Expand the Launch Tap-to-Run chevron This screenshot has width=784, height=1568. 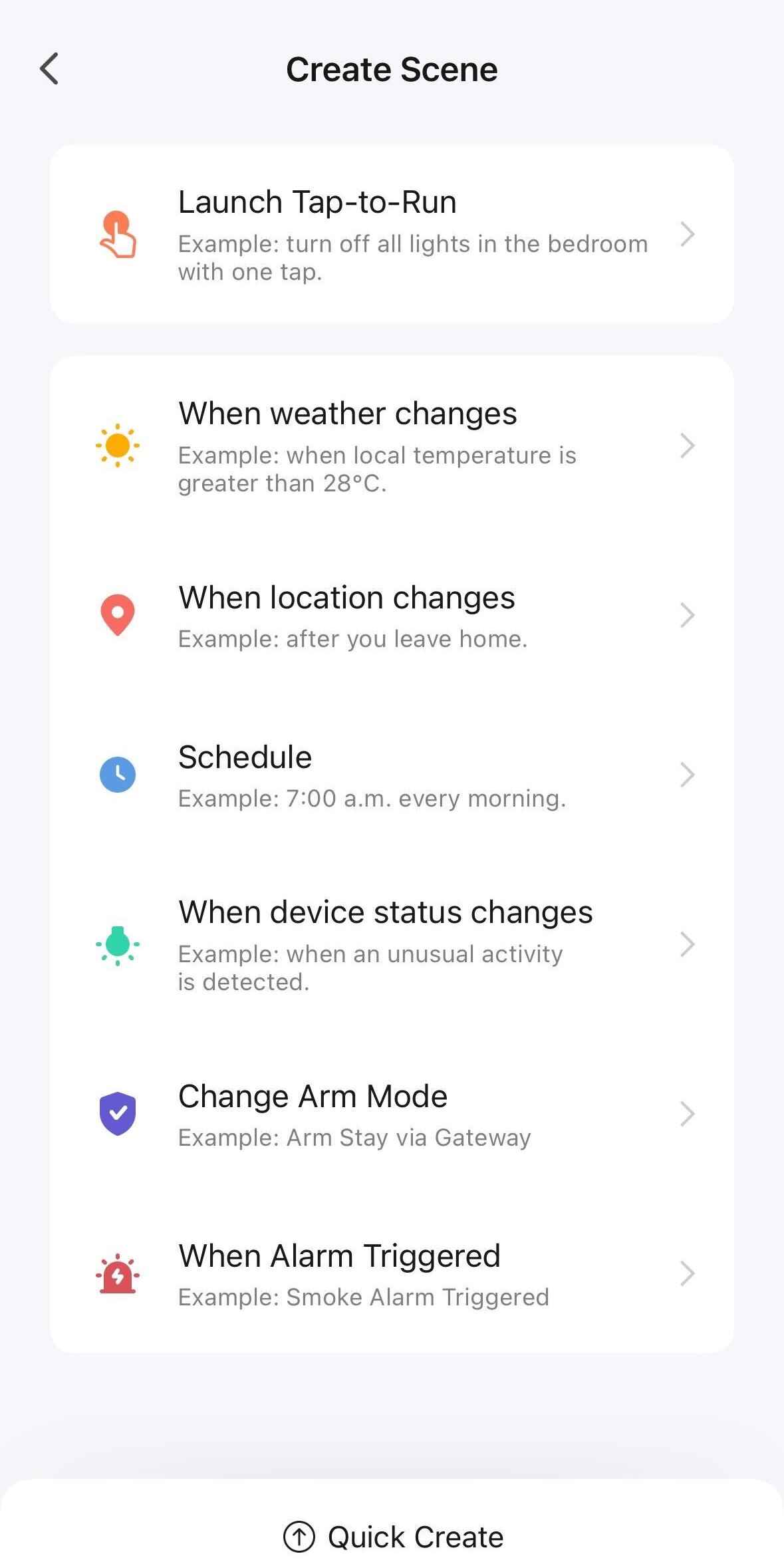point(688,234)
